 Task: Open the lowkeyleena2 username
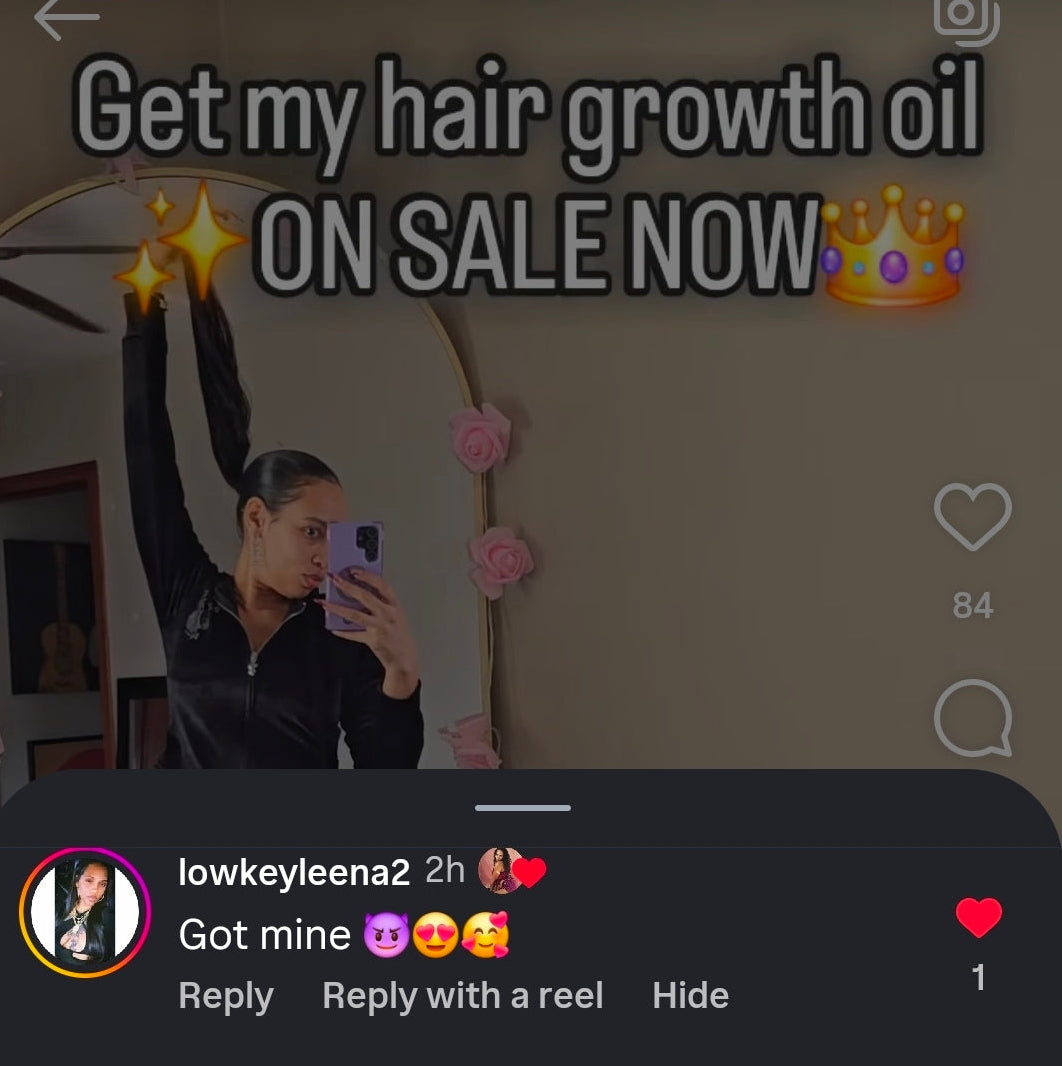[x=293, y=872]
